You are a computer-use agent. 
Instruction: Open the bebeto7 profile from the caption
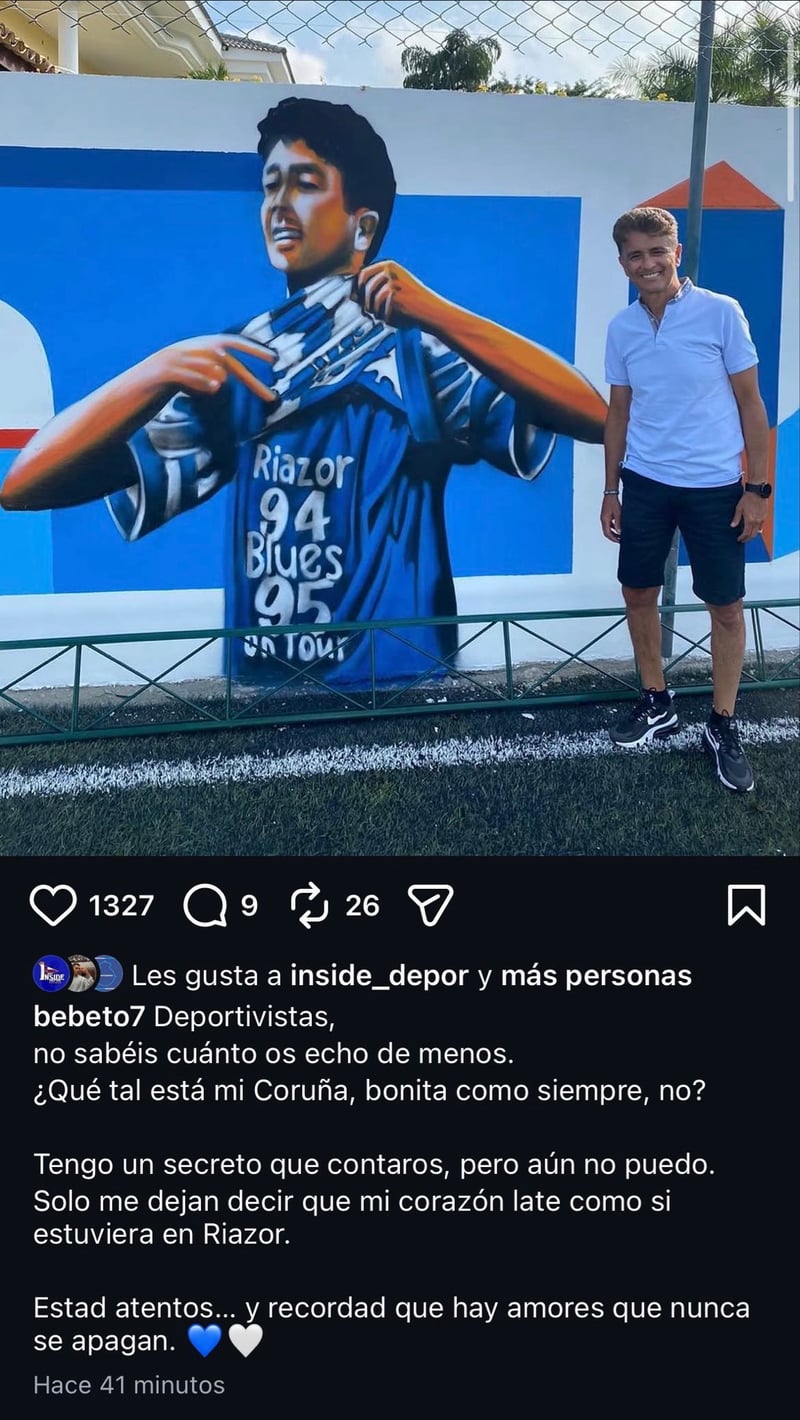click(x=89, y=1017)
